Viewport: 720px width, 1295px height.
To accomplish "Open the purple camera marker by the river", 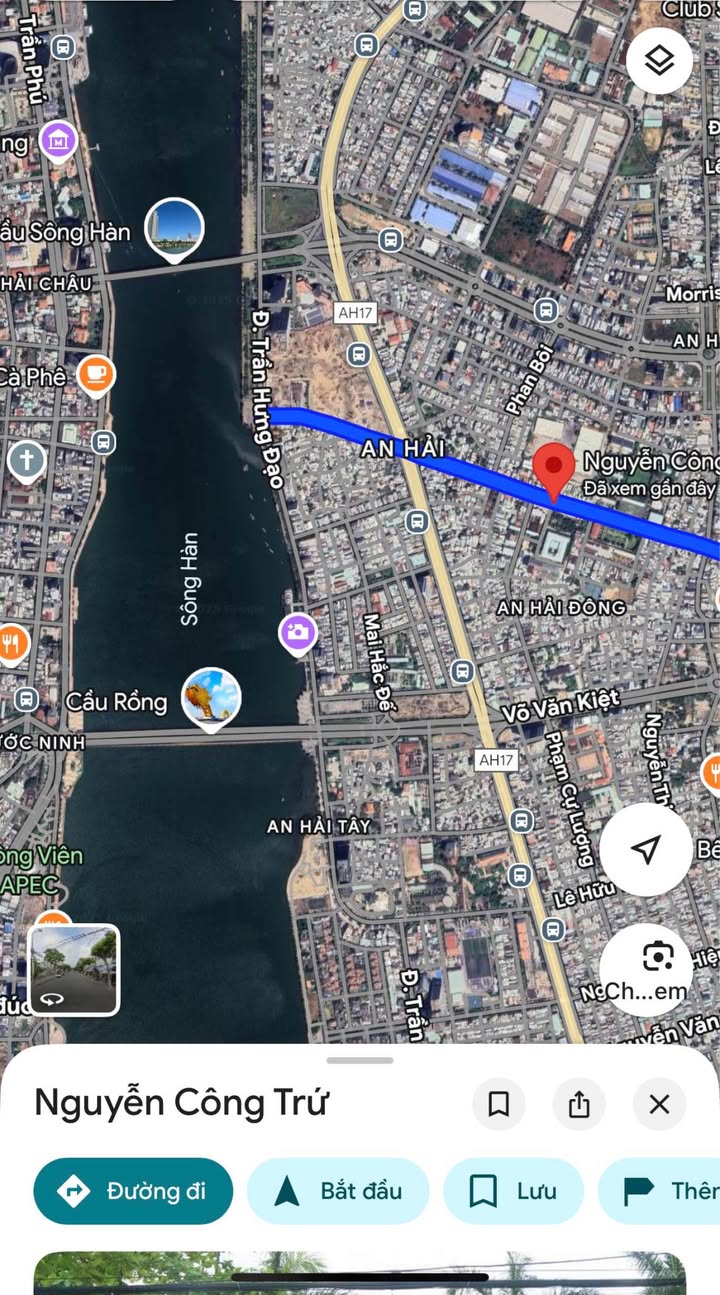I will [x=297, y=634].
